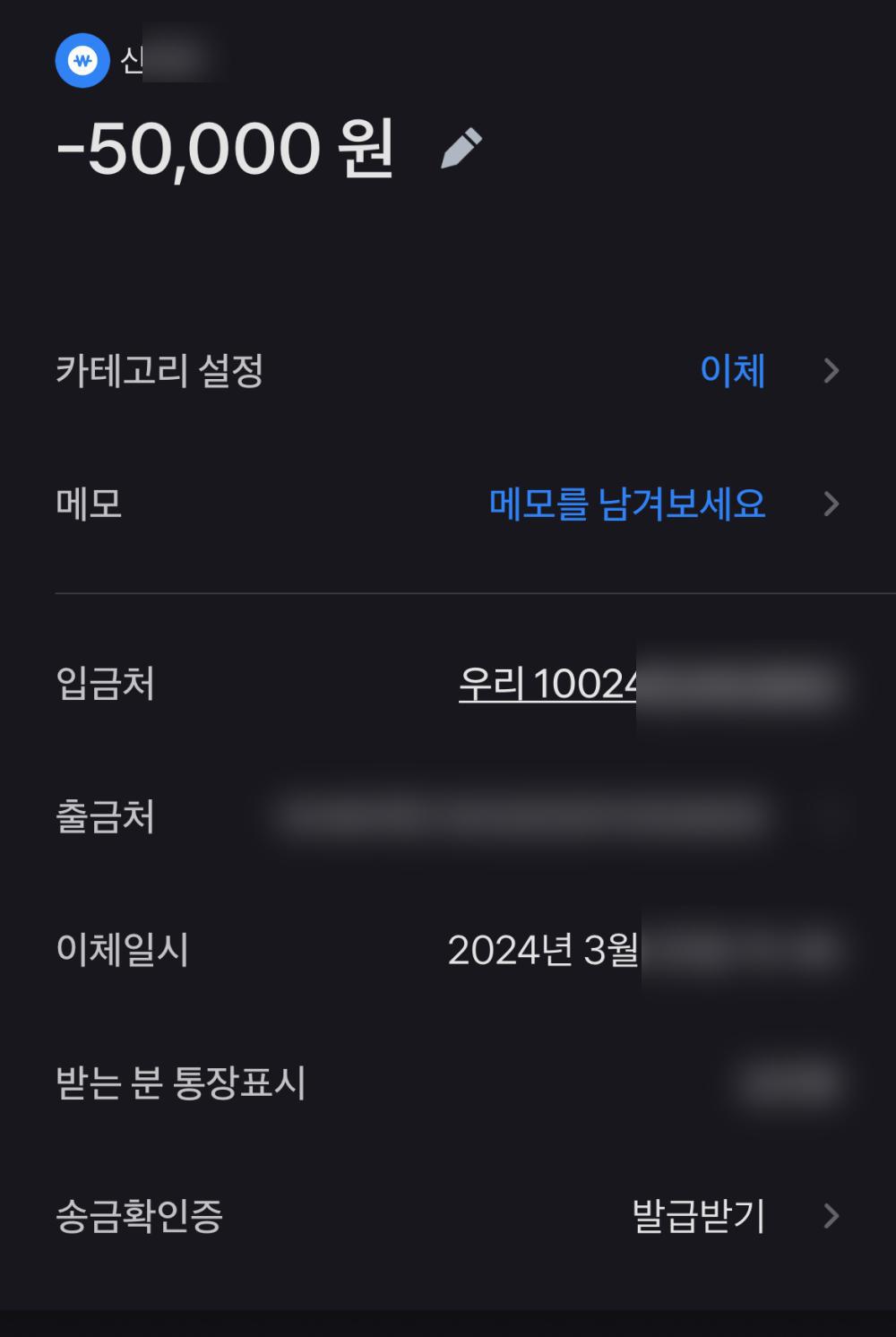Viewport: 896px width, 1337px height.
Task: Open 카테고리 설정 set to 이체
Action: click(x=732, y=370)
